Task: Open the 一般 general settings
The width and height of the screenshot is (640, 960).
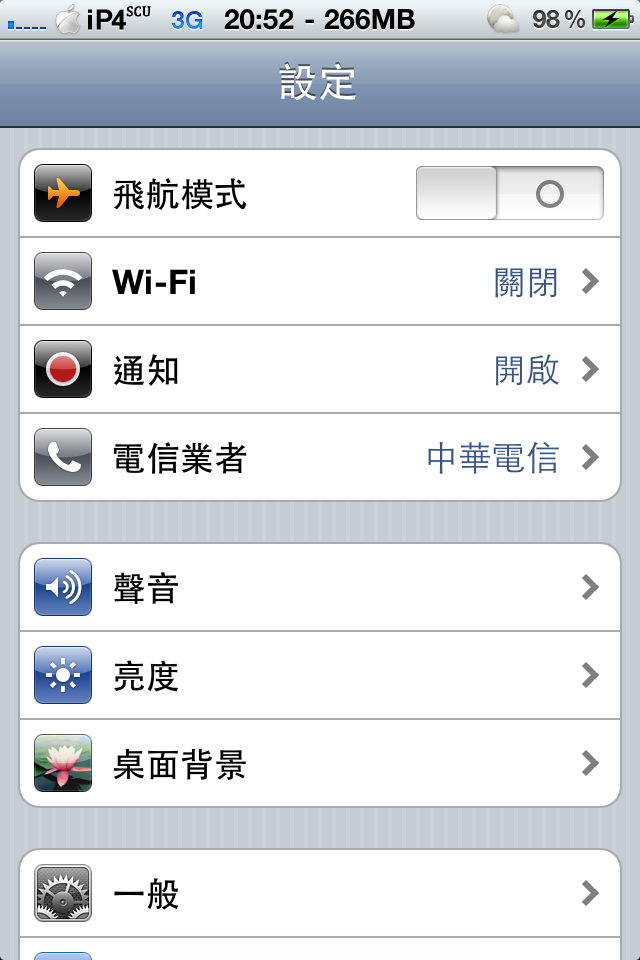Action: [x=320, y=893]
